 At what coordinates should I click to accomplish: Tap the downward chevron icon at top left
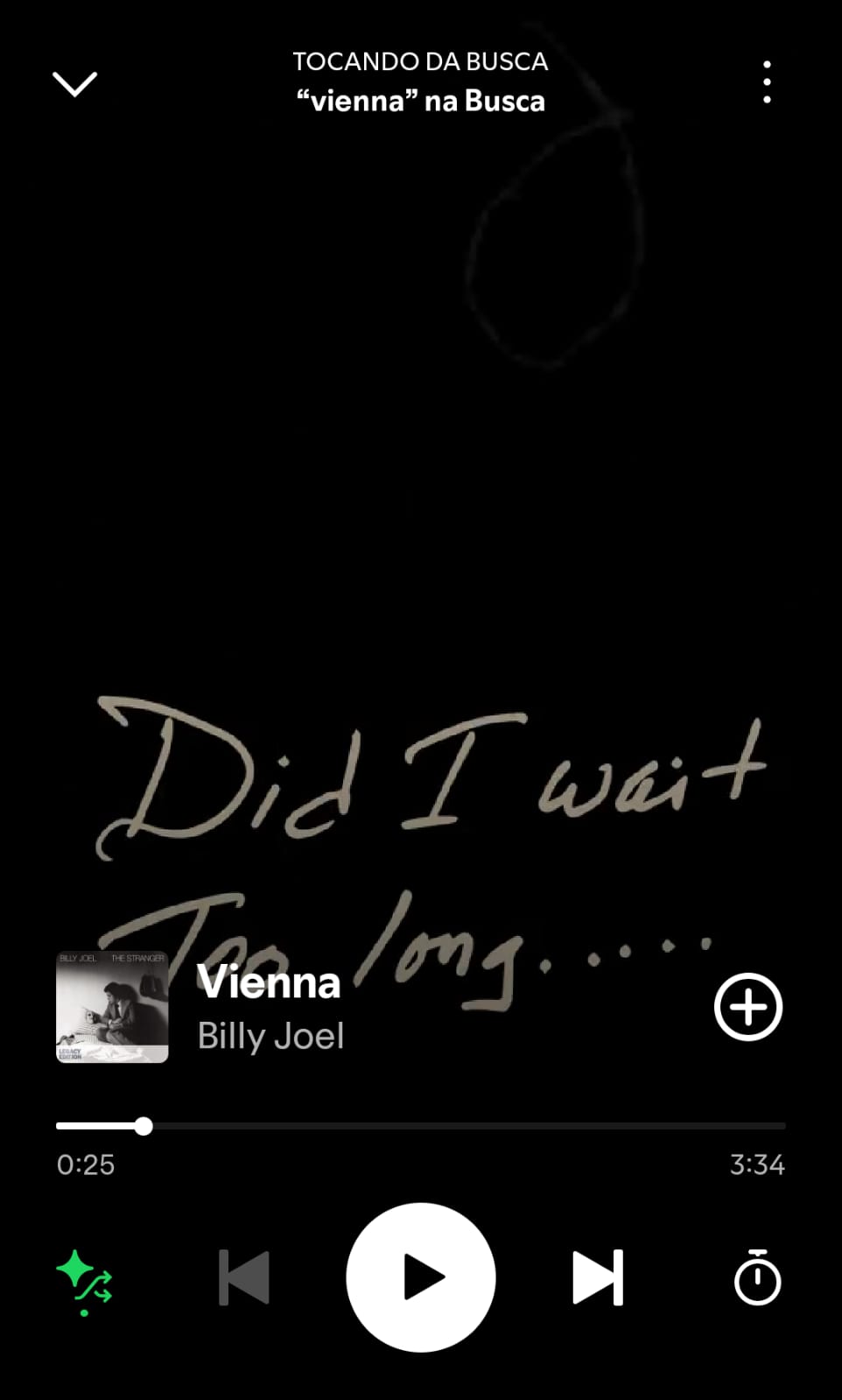[74, 83]
